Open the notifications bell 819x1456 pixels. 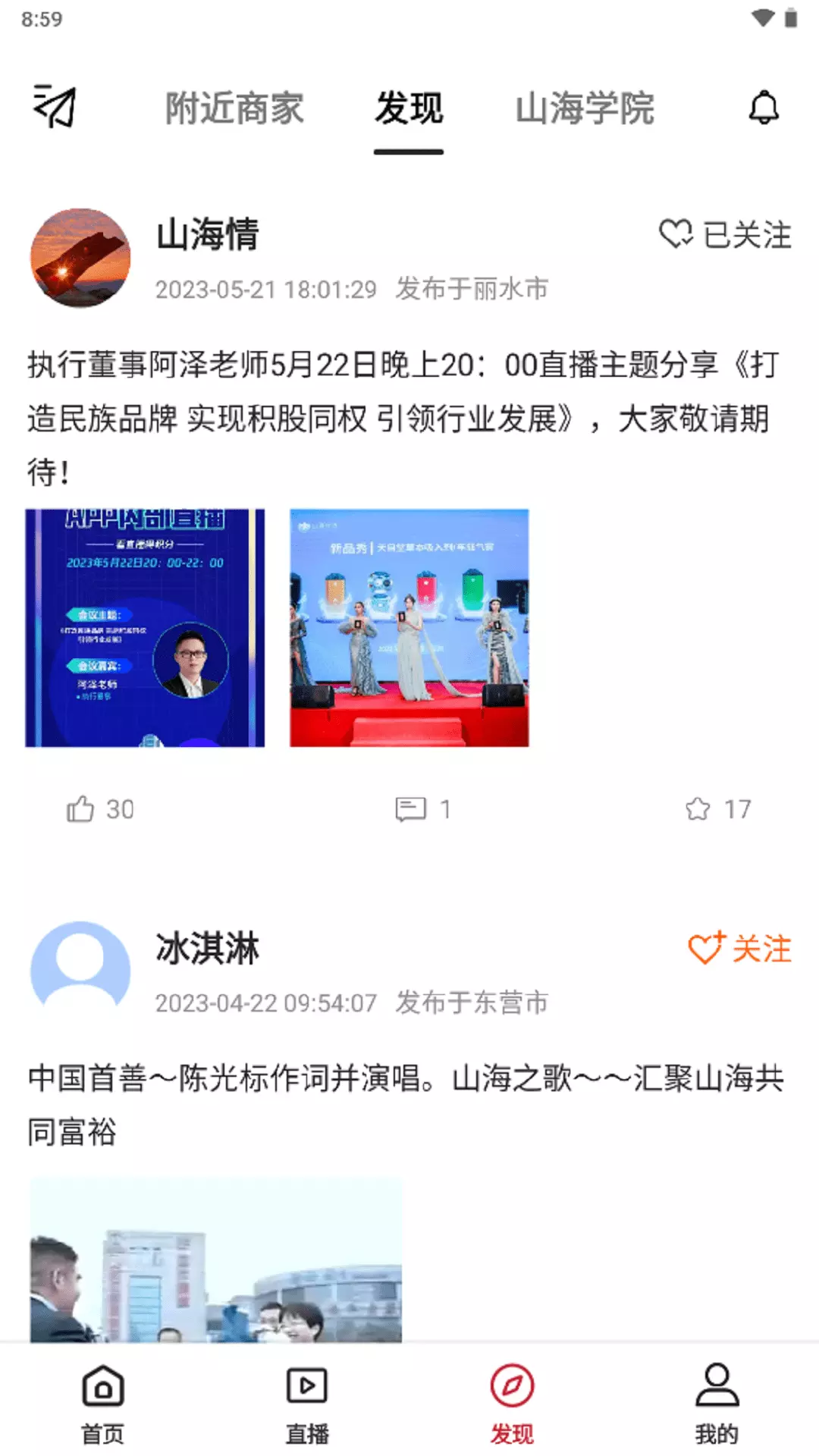764,108
